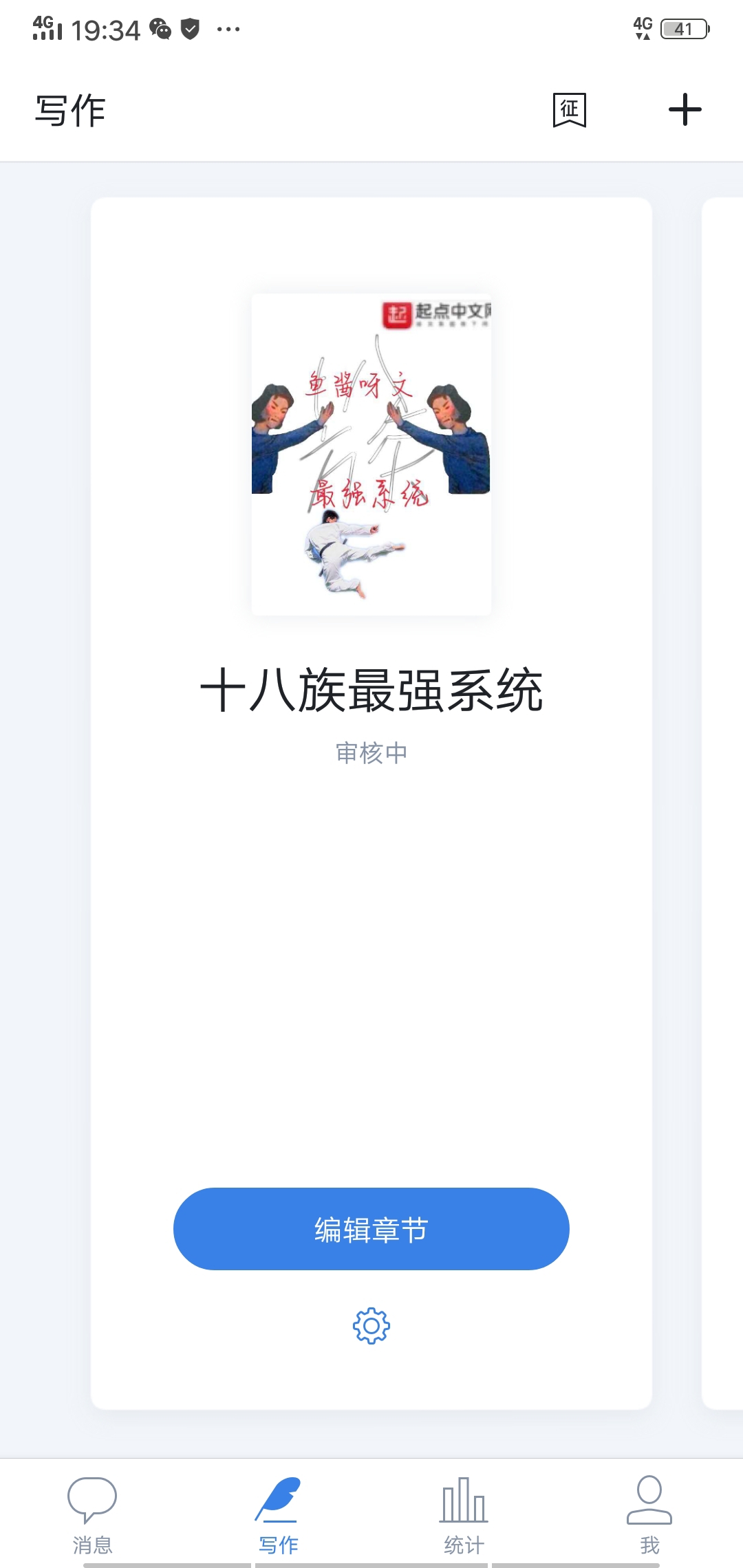Open book settings gear icon
Screen dimensions: 743x1568
click(x=371, y=1325)
